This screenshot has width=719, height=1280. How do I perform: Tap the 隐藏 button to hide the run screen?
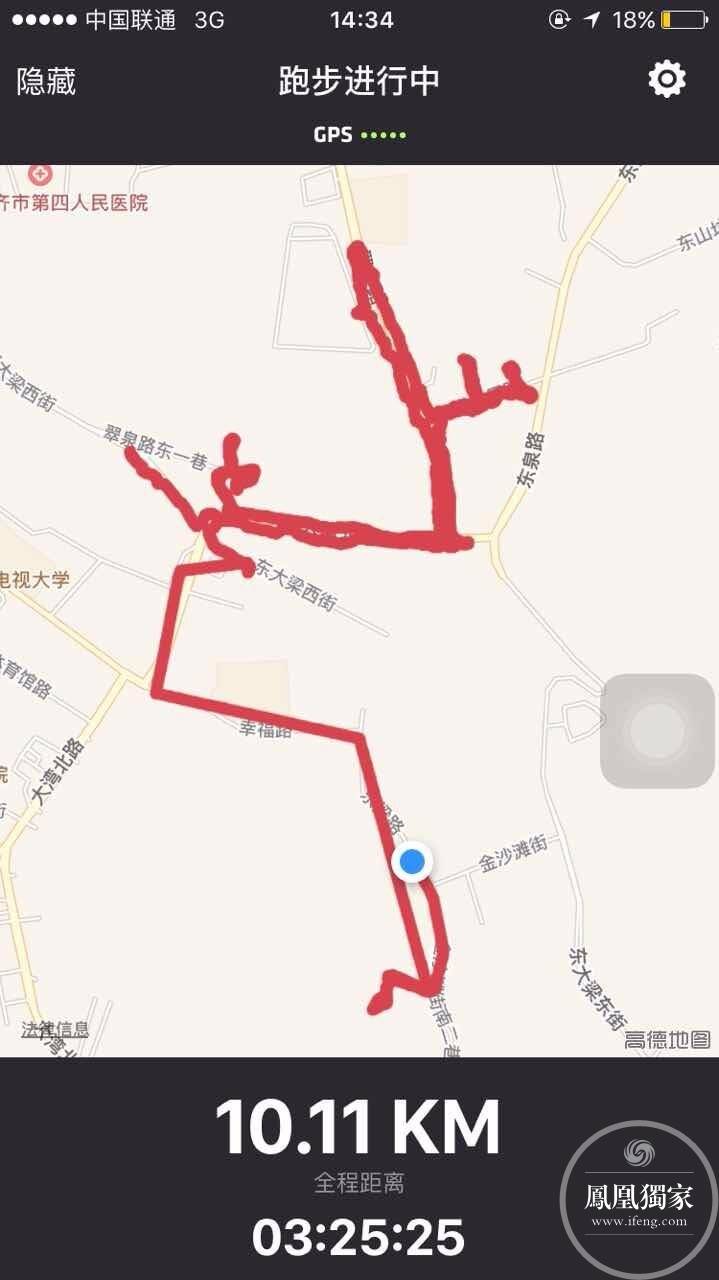click(46, 81)
